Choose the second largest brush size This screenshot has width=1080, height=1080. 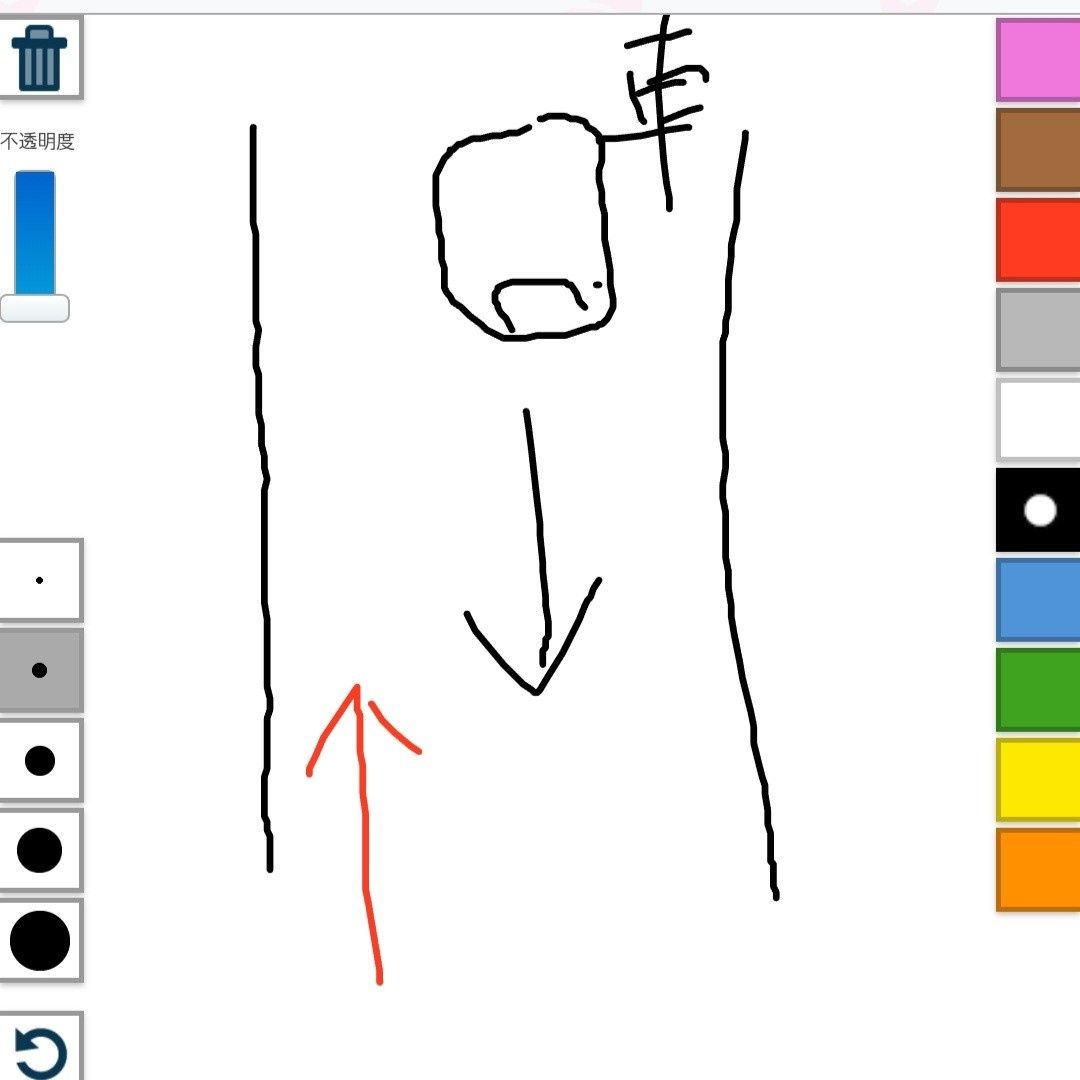tap(40, 850)
